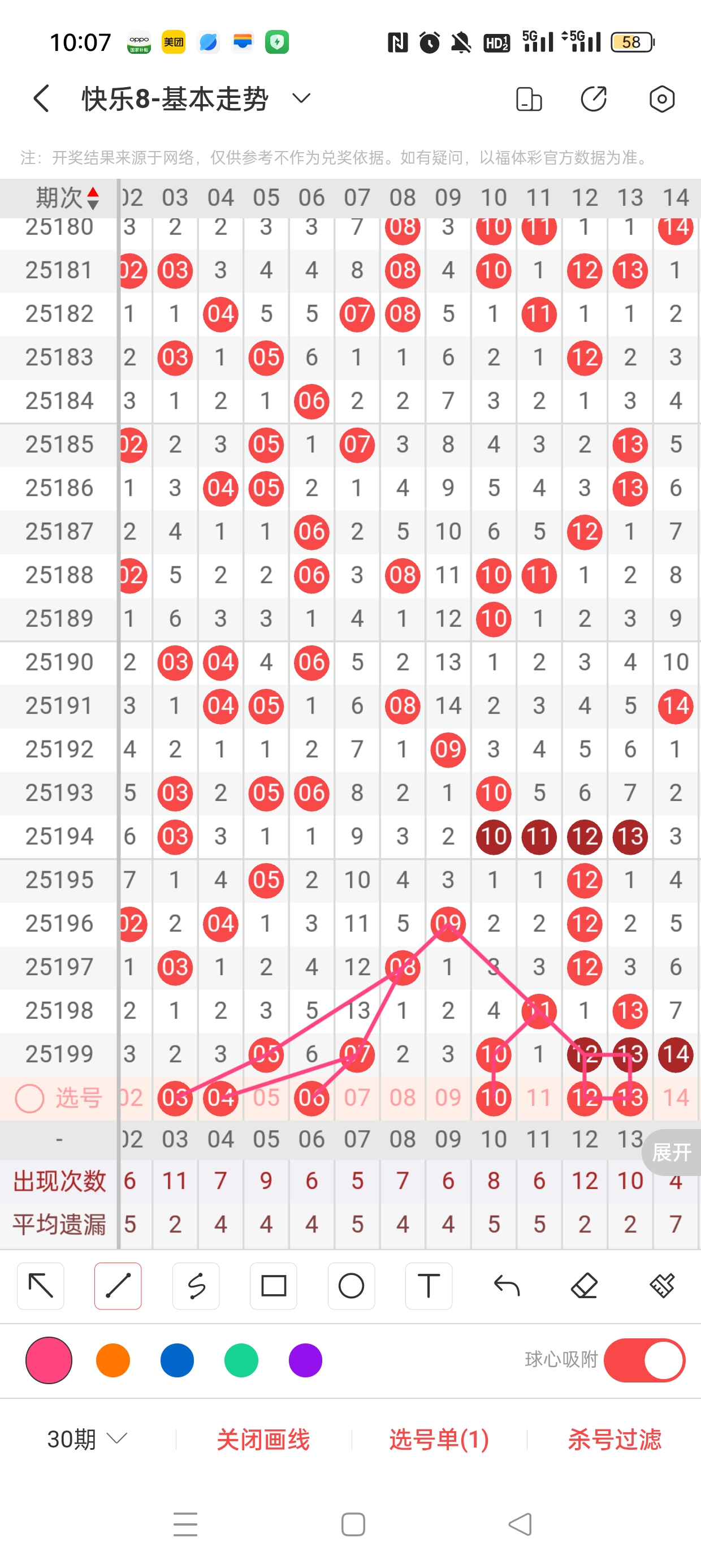Viewport: 701px width, 1568px height.
Task: Tap the 展开 expand button
Action: (x=671, y=1152)
